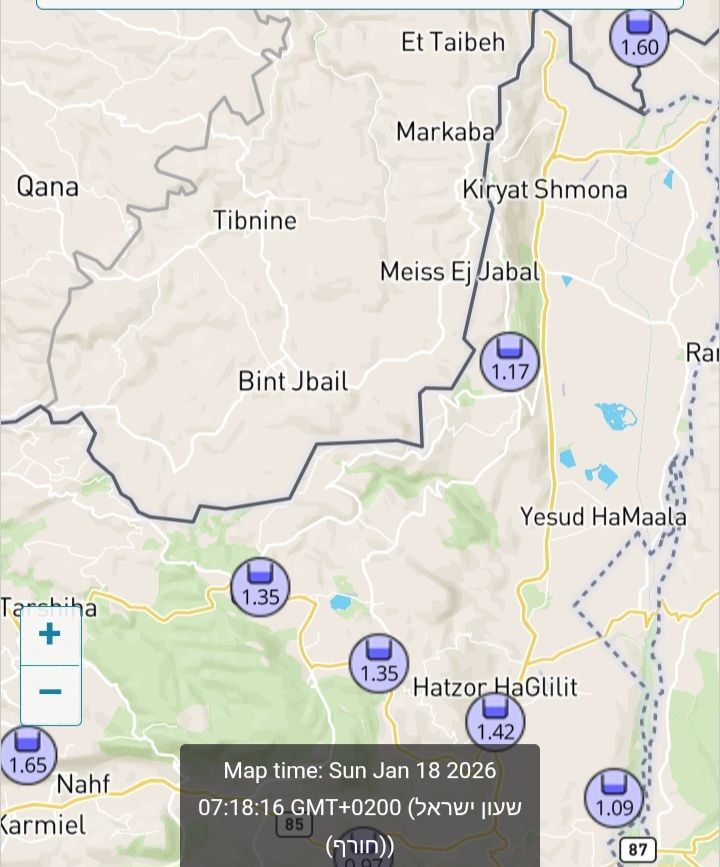Open the 1.17 marker near Meiss Ej Jabal

510,362
